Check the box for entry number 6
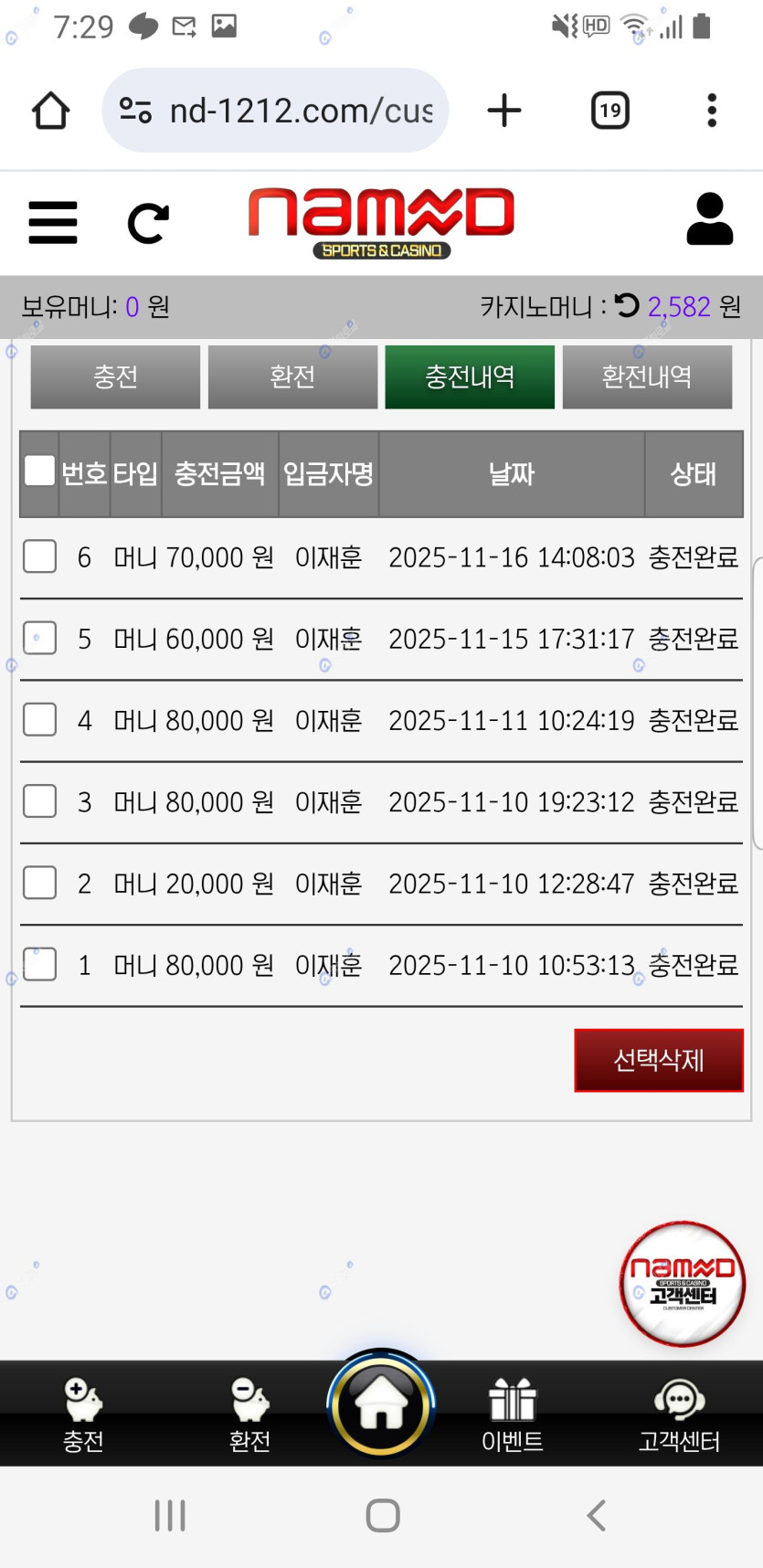The width and height of the screenshot is (763, 1568). pyautogui.click(x=39, y=556)
